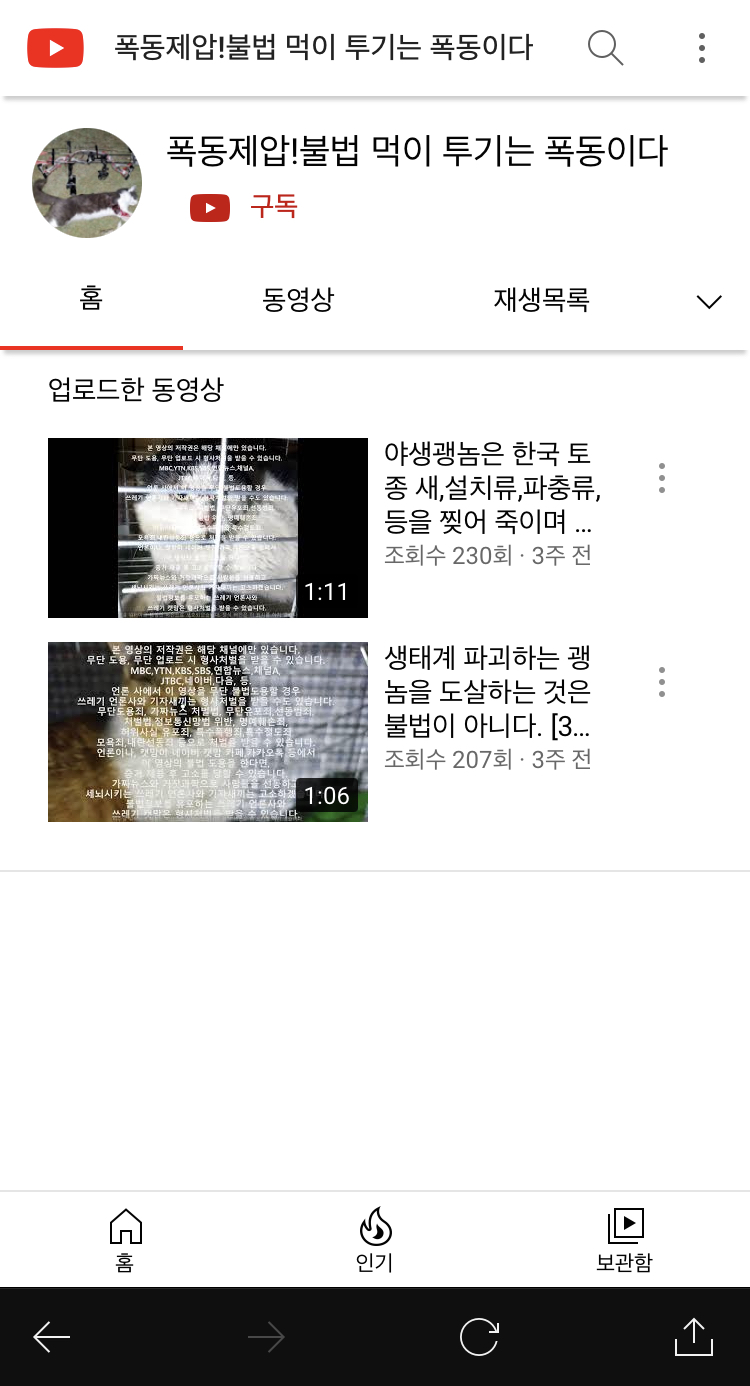Open the search icon in the top bar
This screenshot has width=750, height=1386.
point(605,47)
